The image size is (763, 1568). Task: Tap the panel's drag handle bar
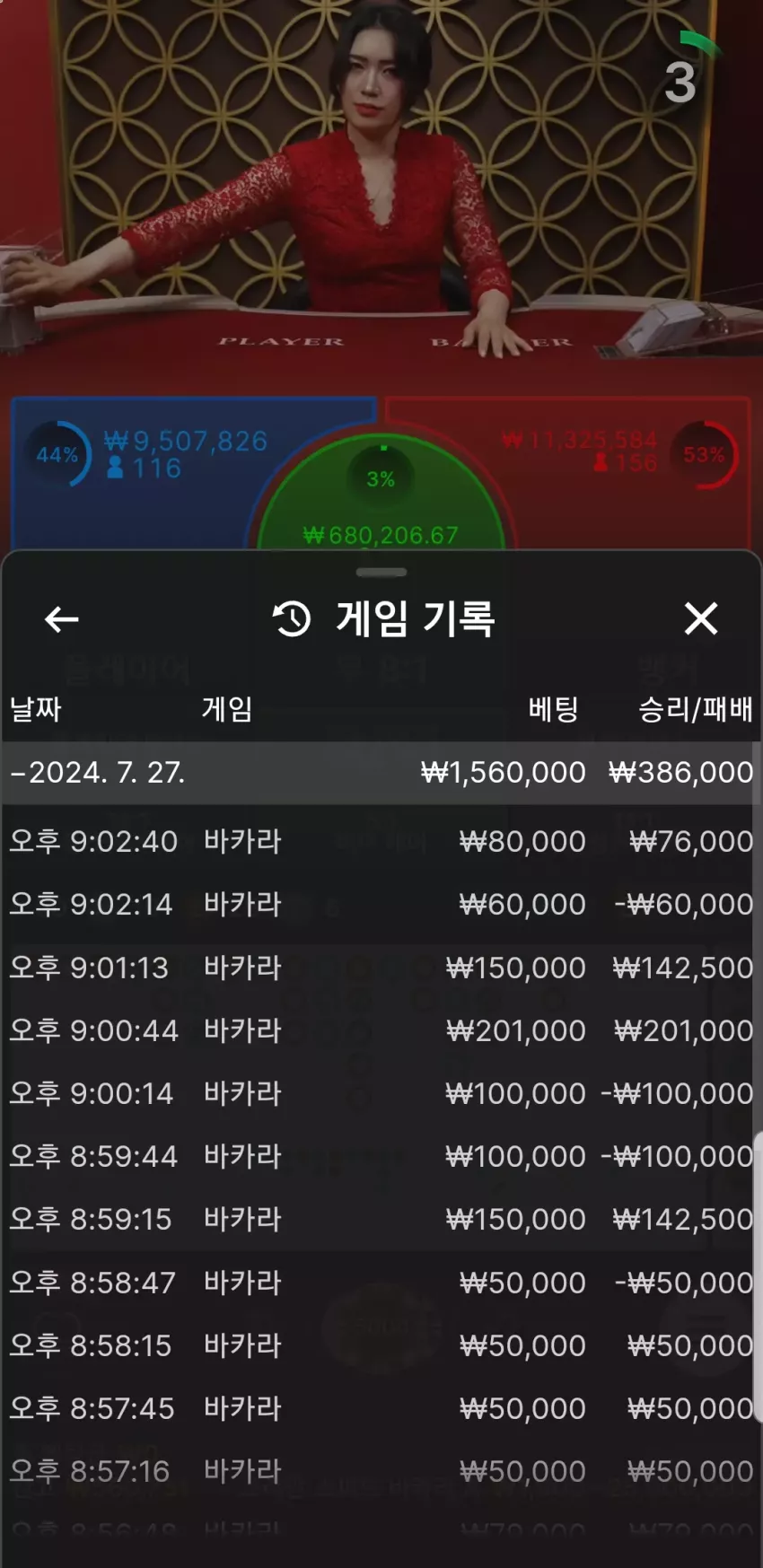(381, 572)
